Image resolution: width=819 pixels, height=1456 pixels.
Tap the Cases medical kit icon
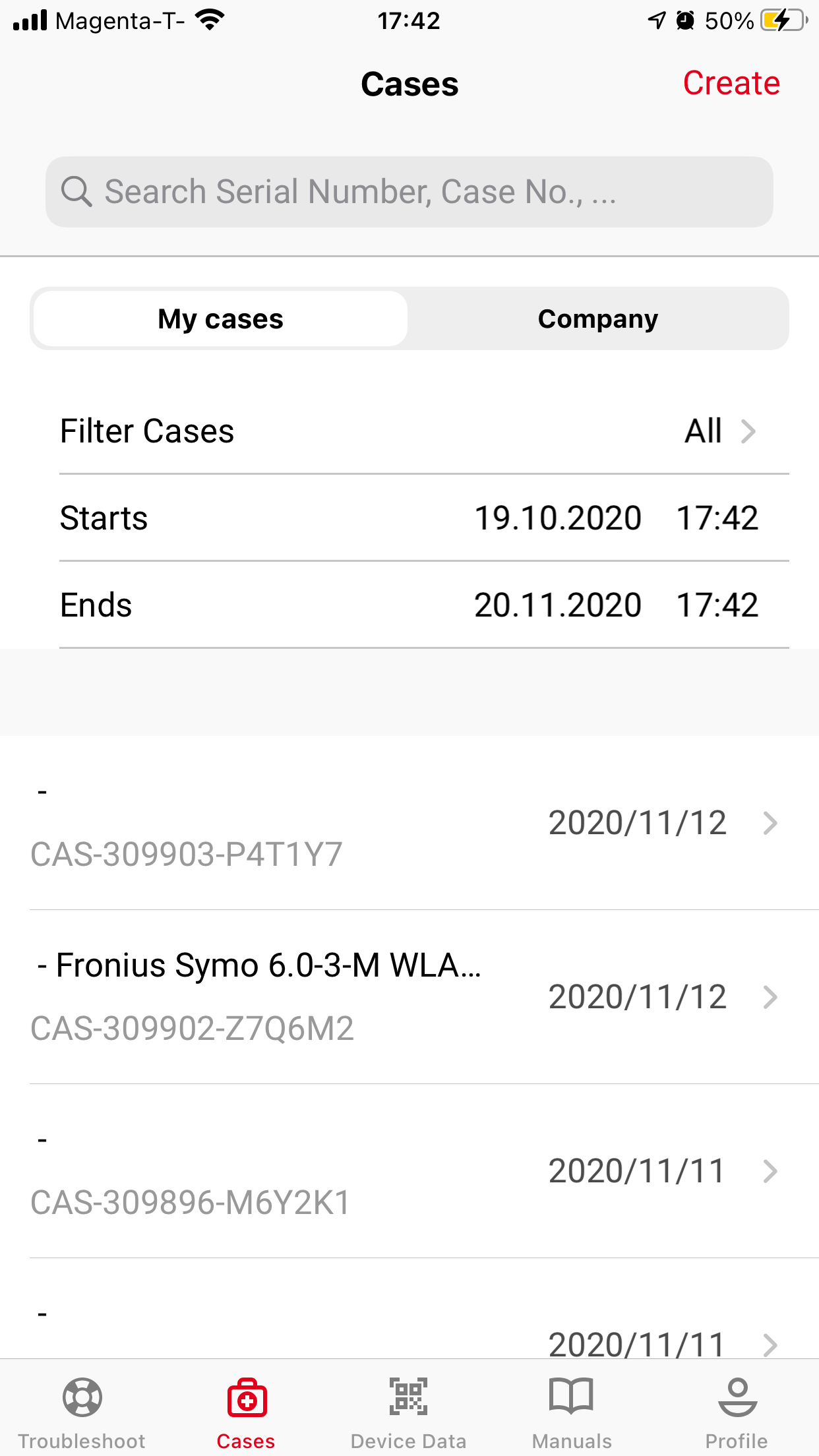point(245,1397)
